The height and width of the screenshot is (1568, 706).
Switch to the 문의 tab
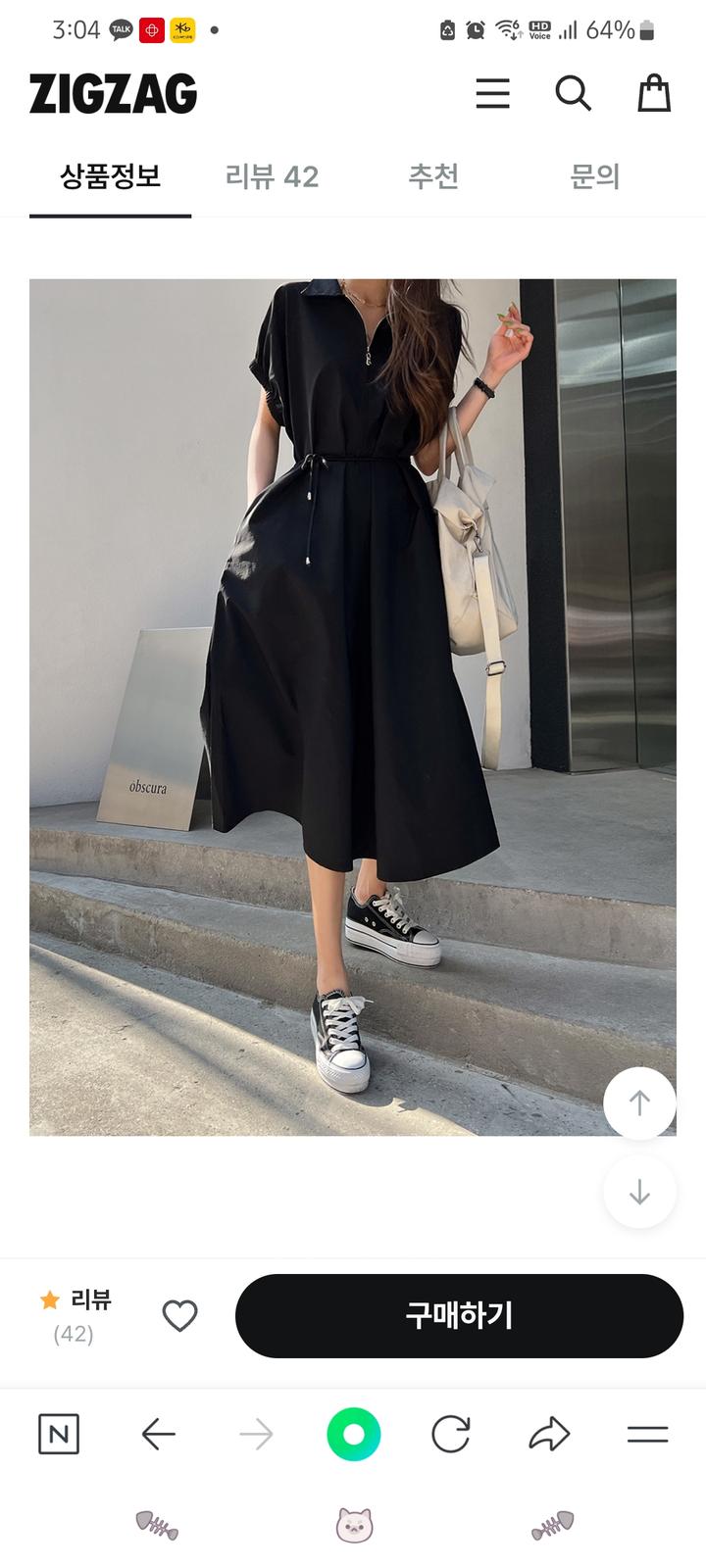click(594, 176)
